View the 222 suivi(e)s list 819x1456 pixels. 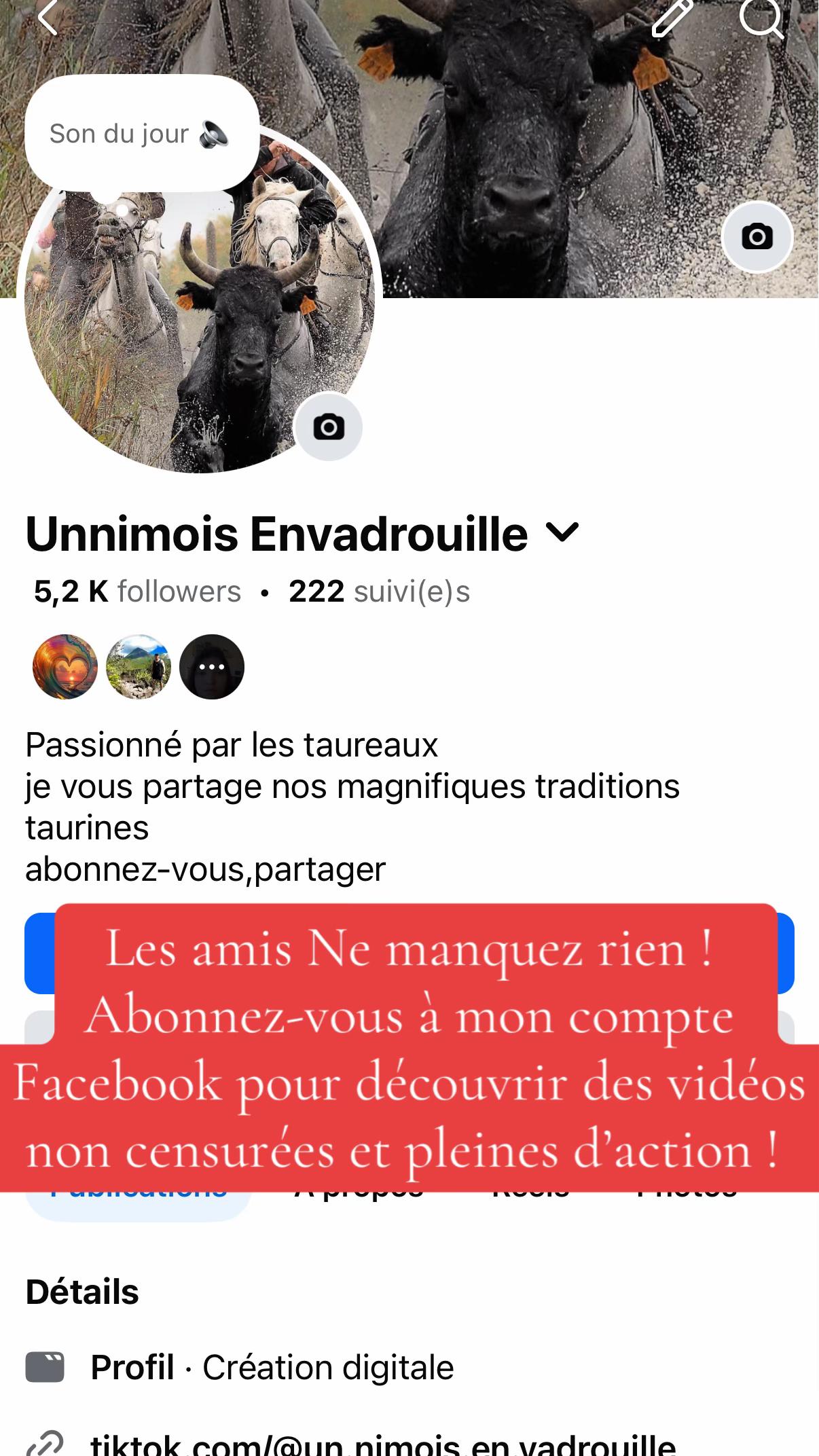click(379, 591)
